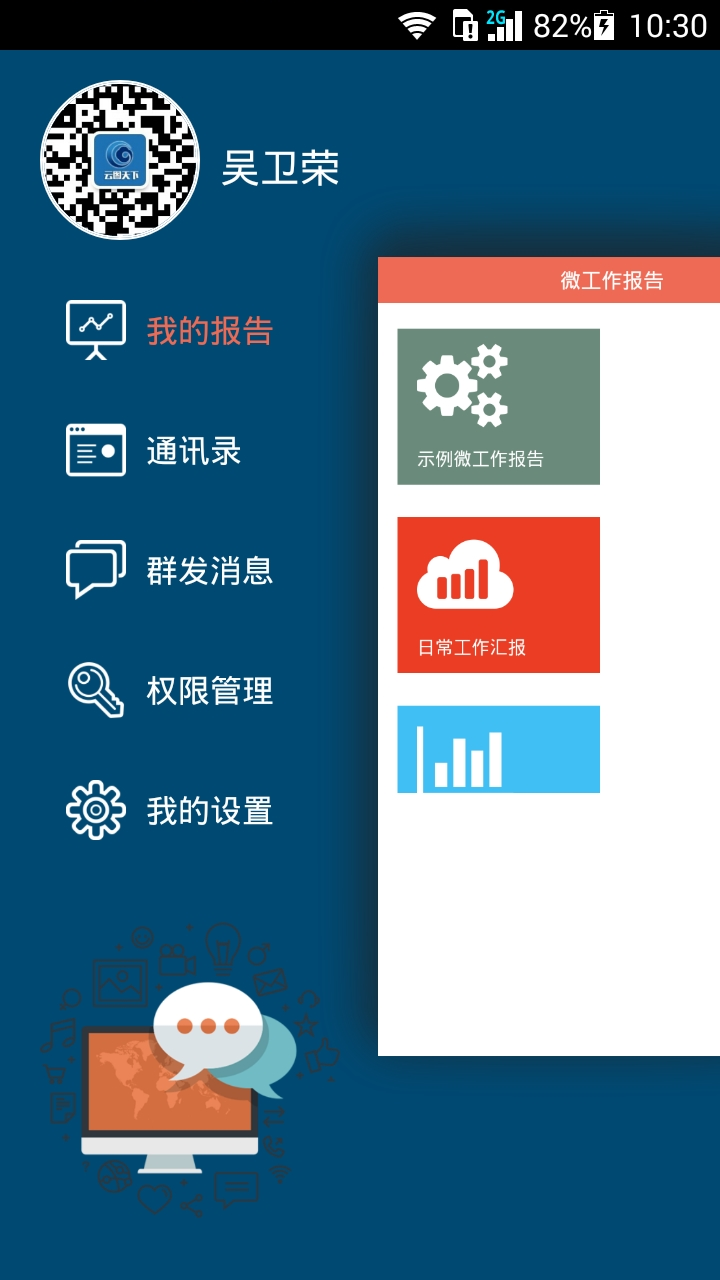
Task: Open the 日常工作汇报 tile
Action: pyautogui.click(x=498, y=595)
